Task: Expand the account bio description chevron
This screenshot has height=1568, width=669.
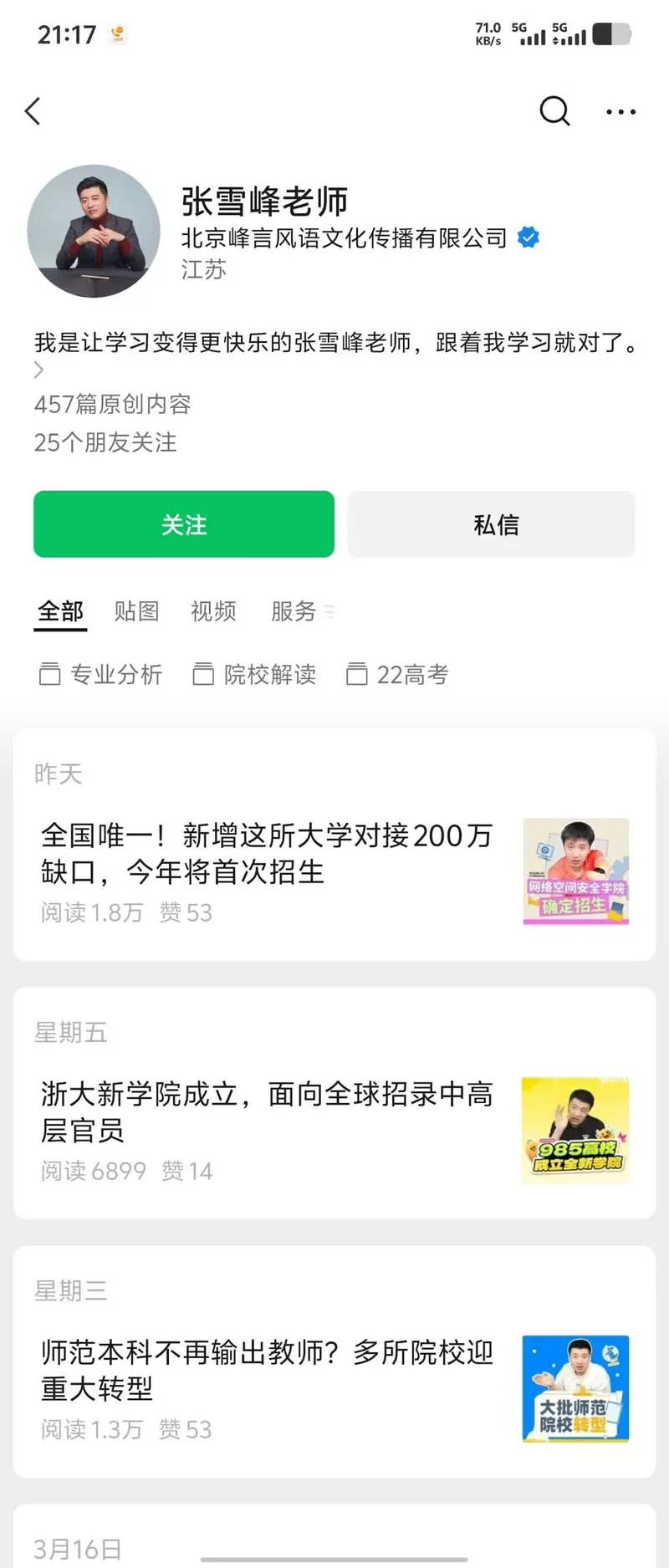Action: click(x=38, y=370)
